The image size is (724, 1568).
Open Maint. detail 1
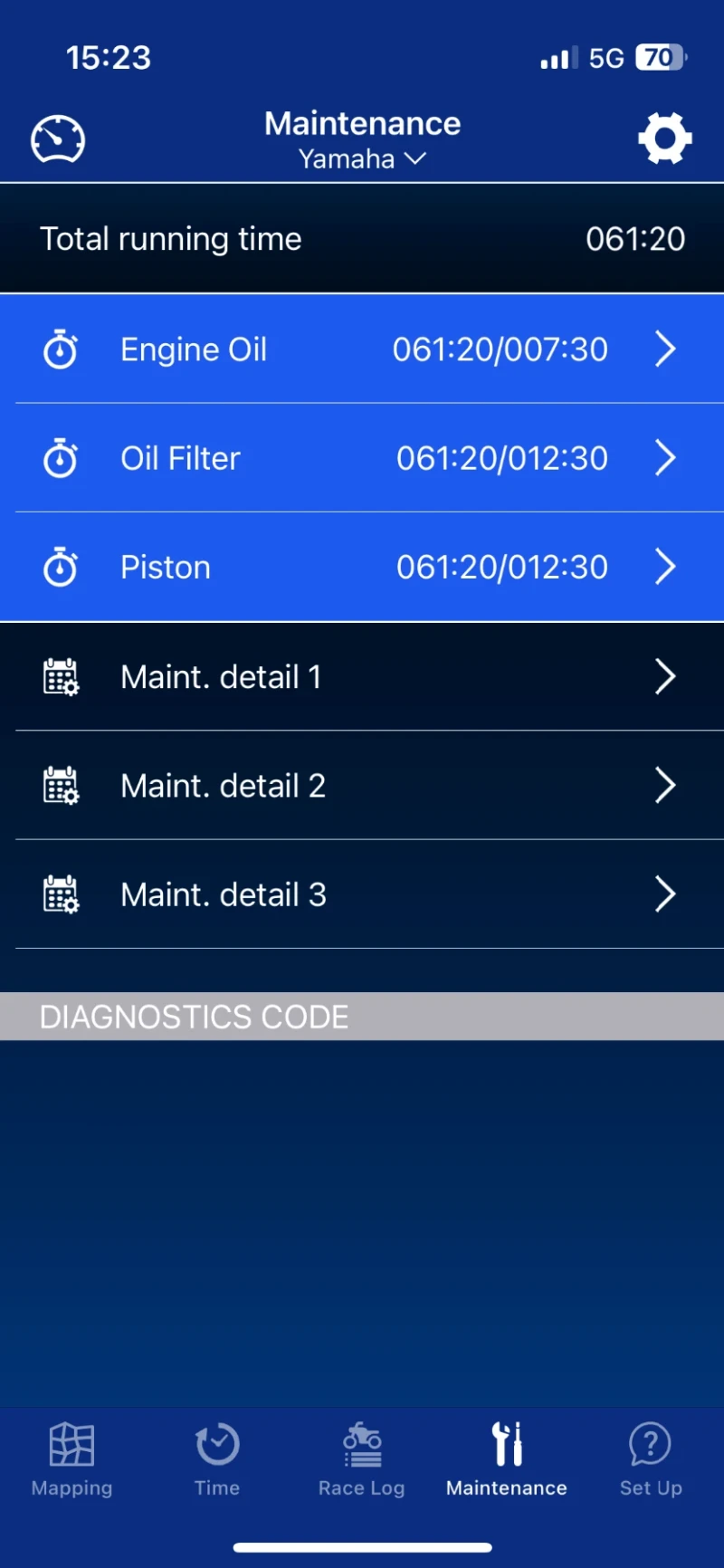362,677
